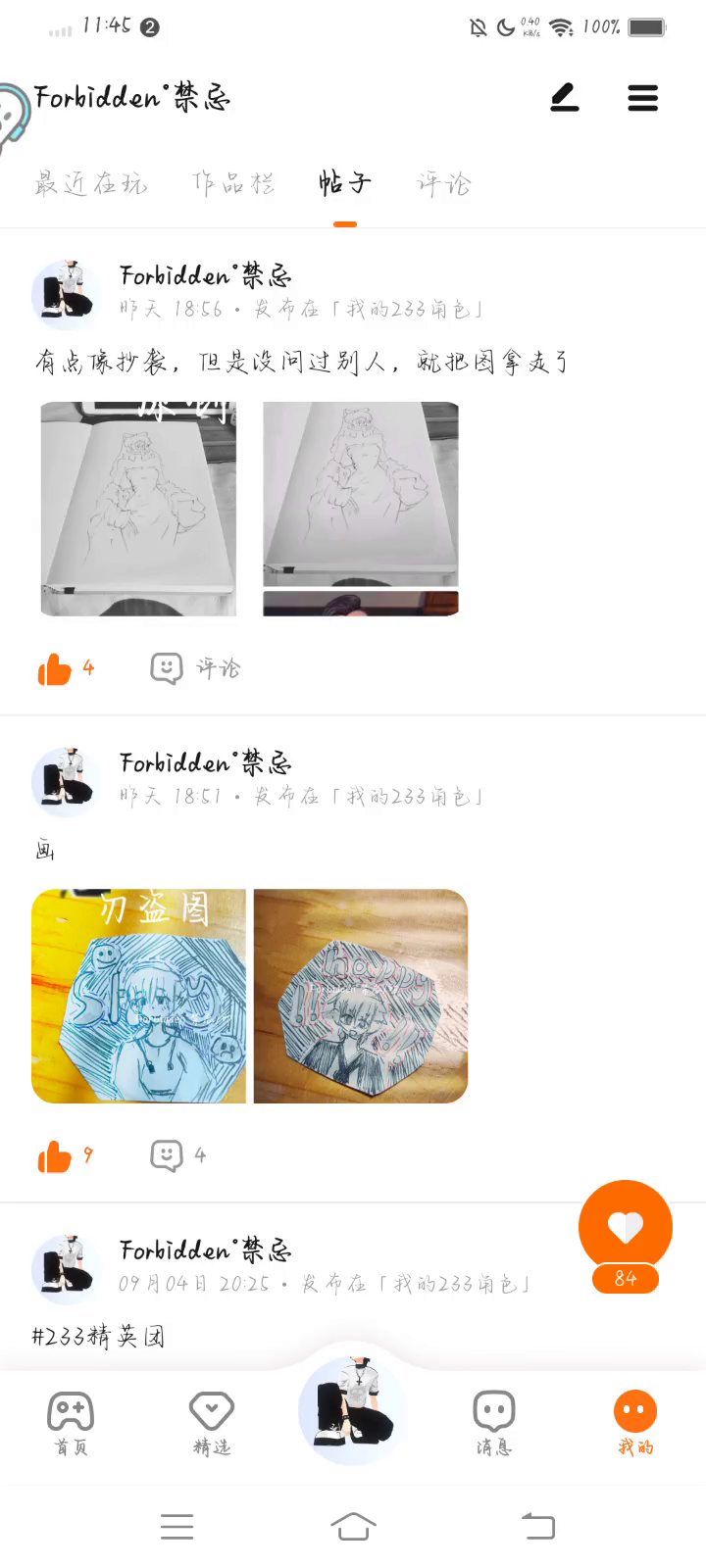Like the post from 昨天 18:56
Screen dimensions: 706x1568
click(55, 669)
